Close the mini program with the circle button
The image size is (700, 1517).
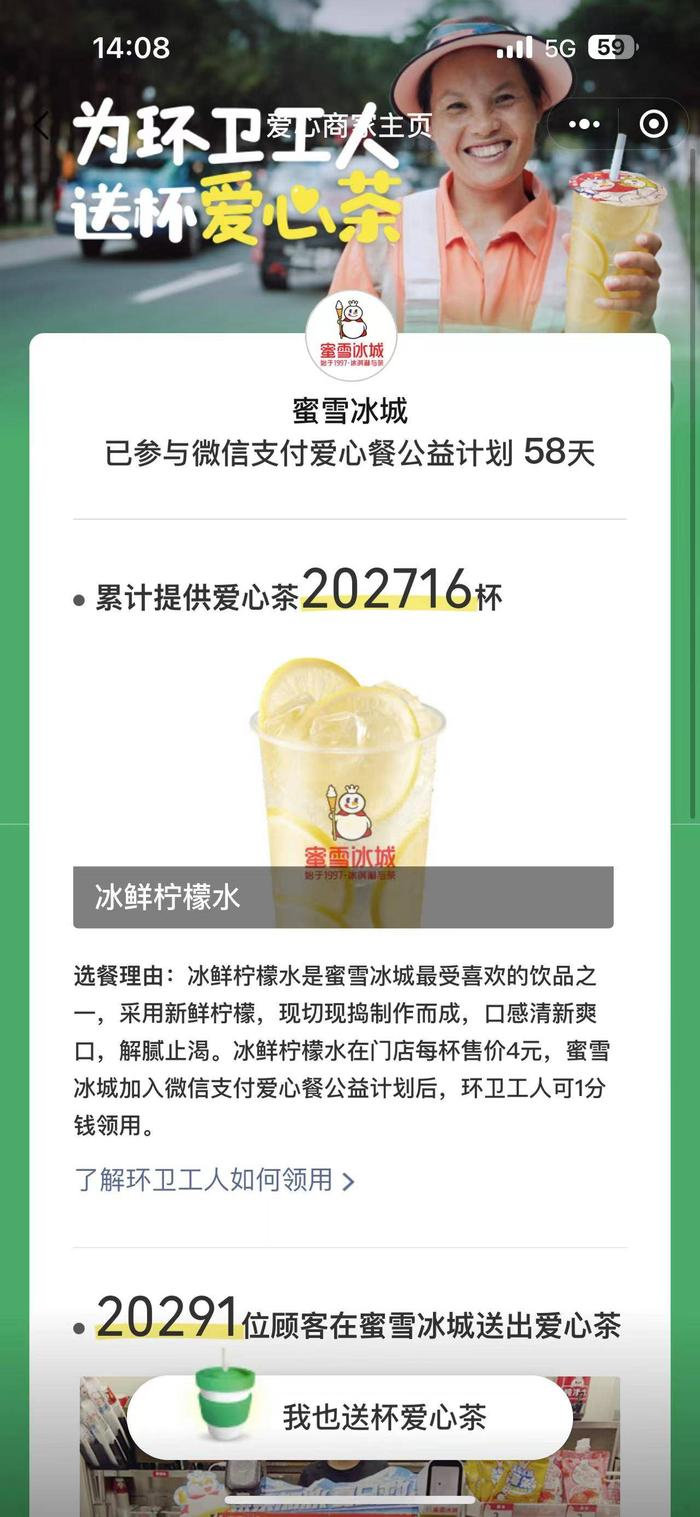653,124
